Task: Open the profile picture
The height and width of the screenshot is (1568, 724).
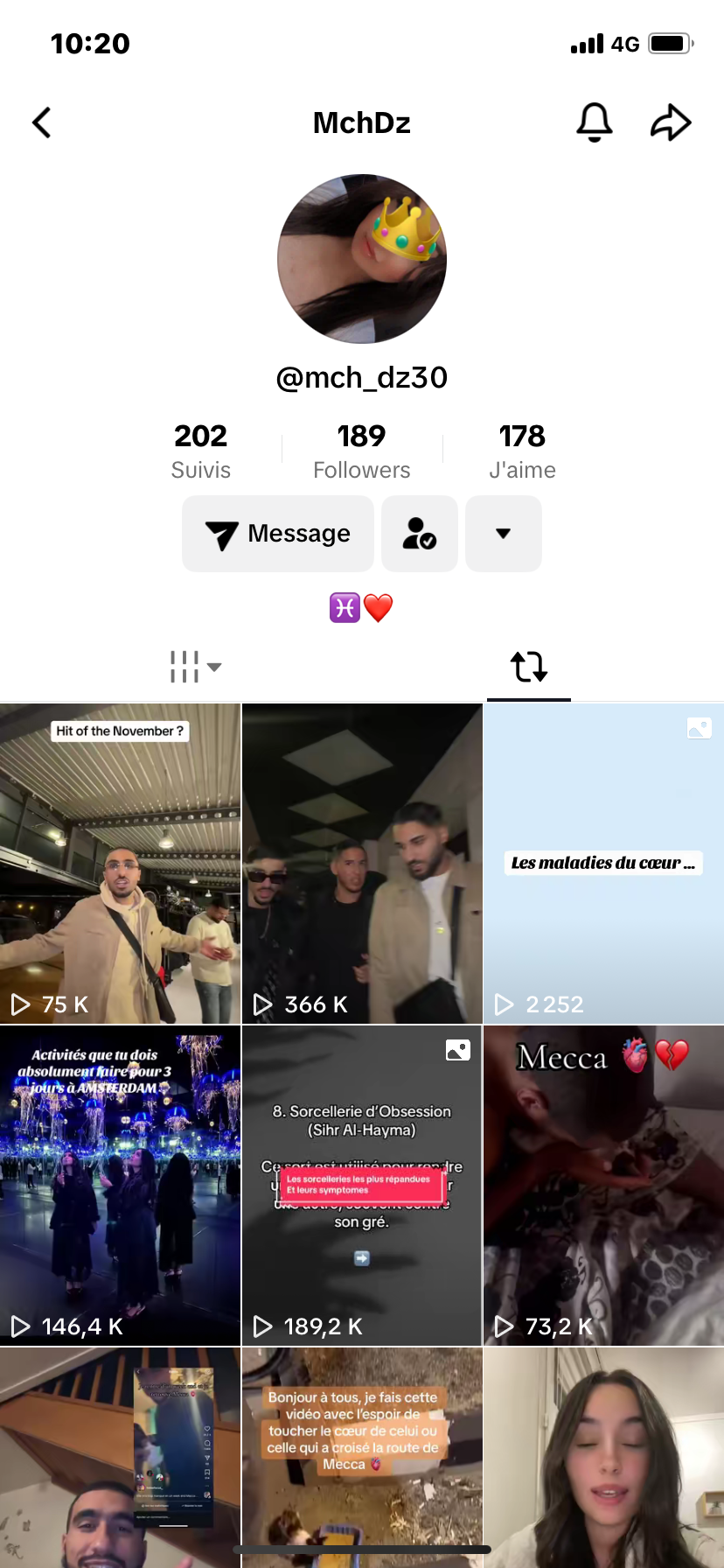Action: [362, 259]
